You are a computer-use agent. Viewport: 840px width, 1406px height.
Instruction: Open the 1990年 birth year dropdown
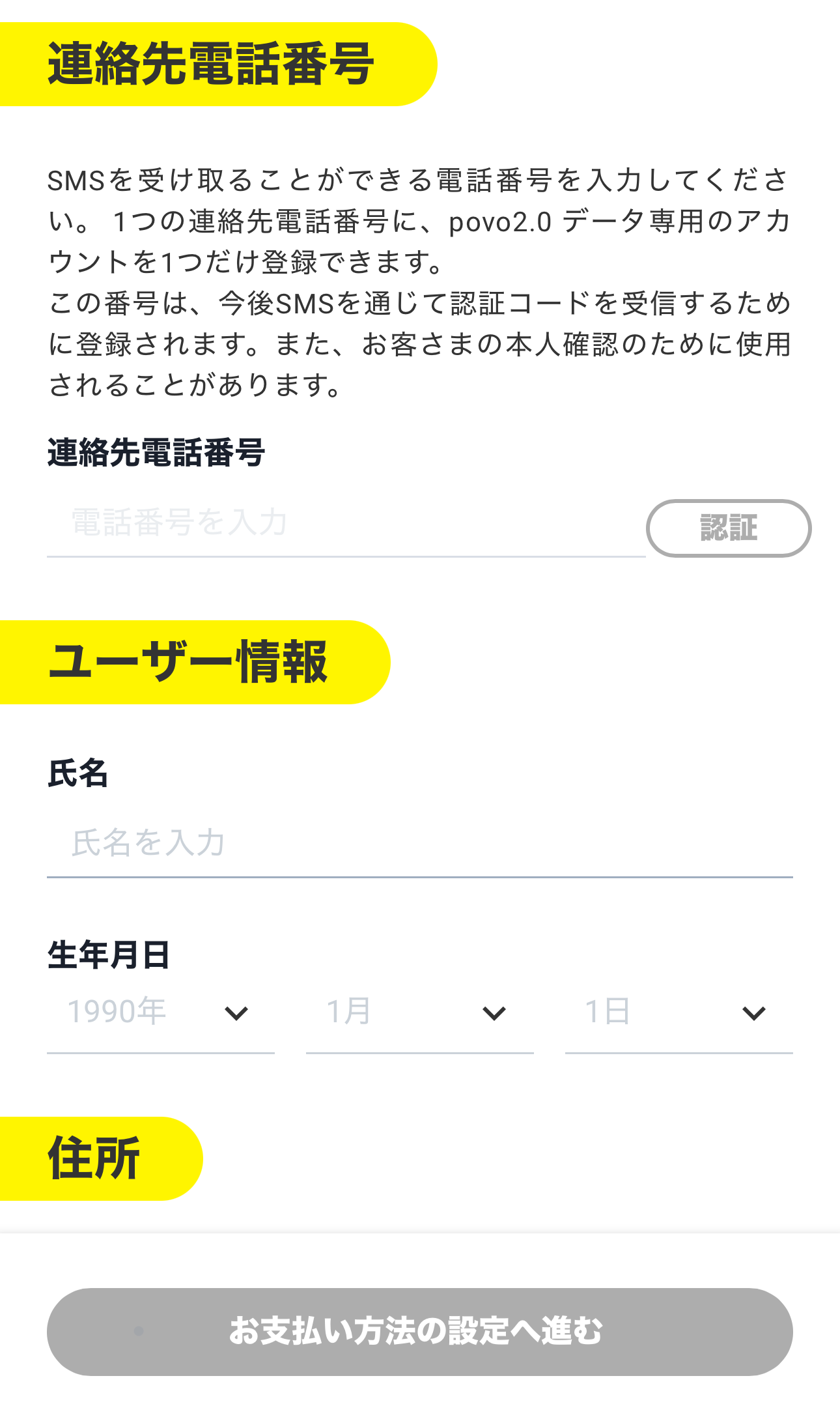click(160, 1012)
